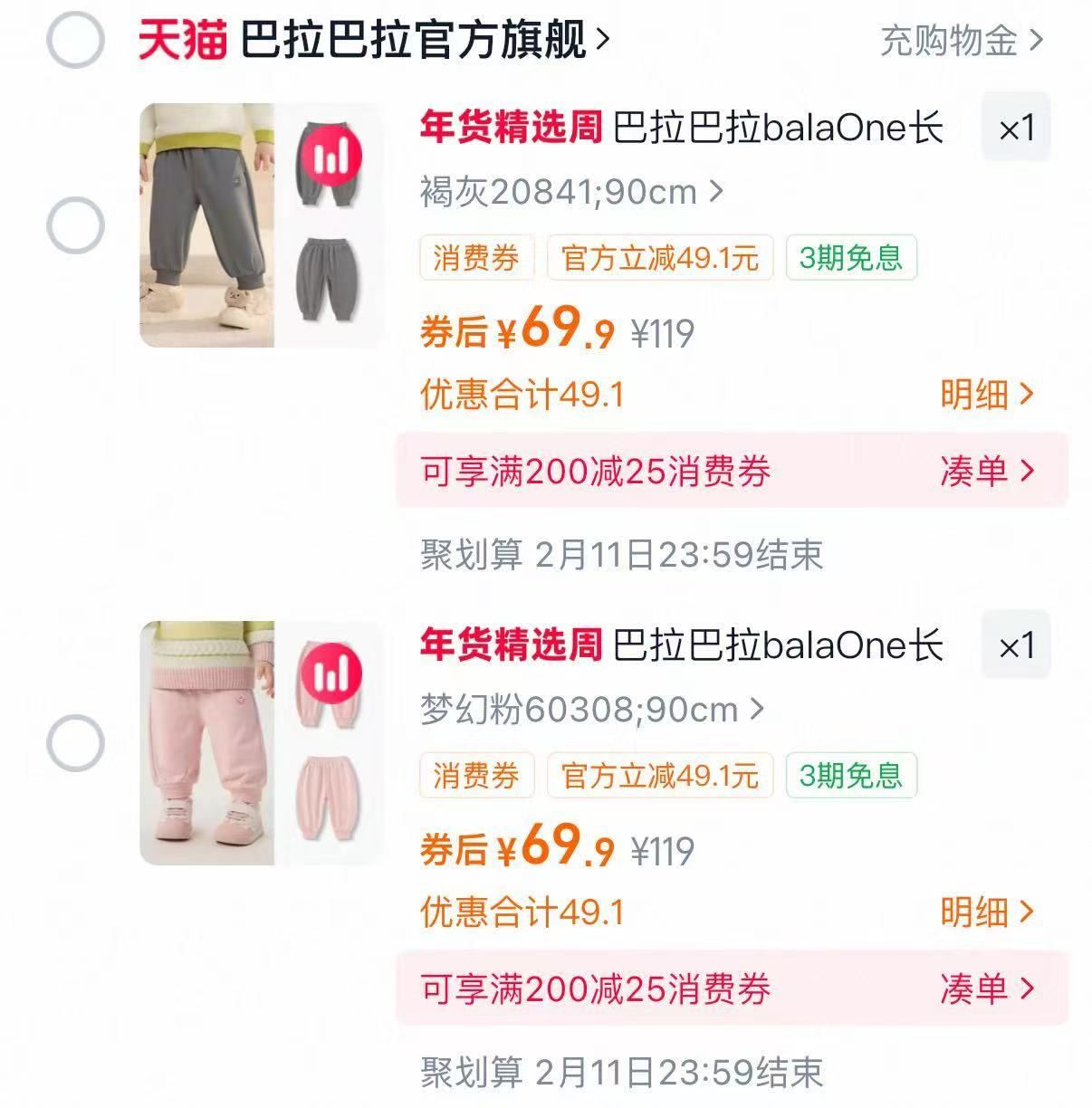Expand the 巴拉巴拉官方旗舰 store page
1092x1108 pixels.
(417, 38)
